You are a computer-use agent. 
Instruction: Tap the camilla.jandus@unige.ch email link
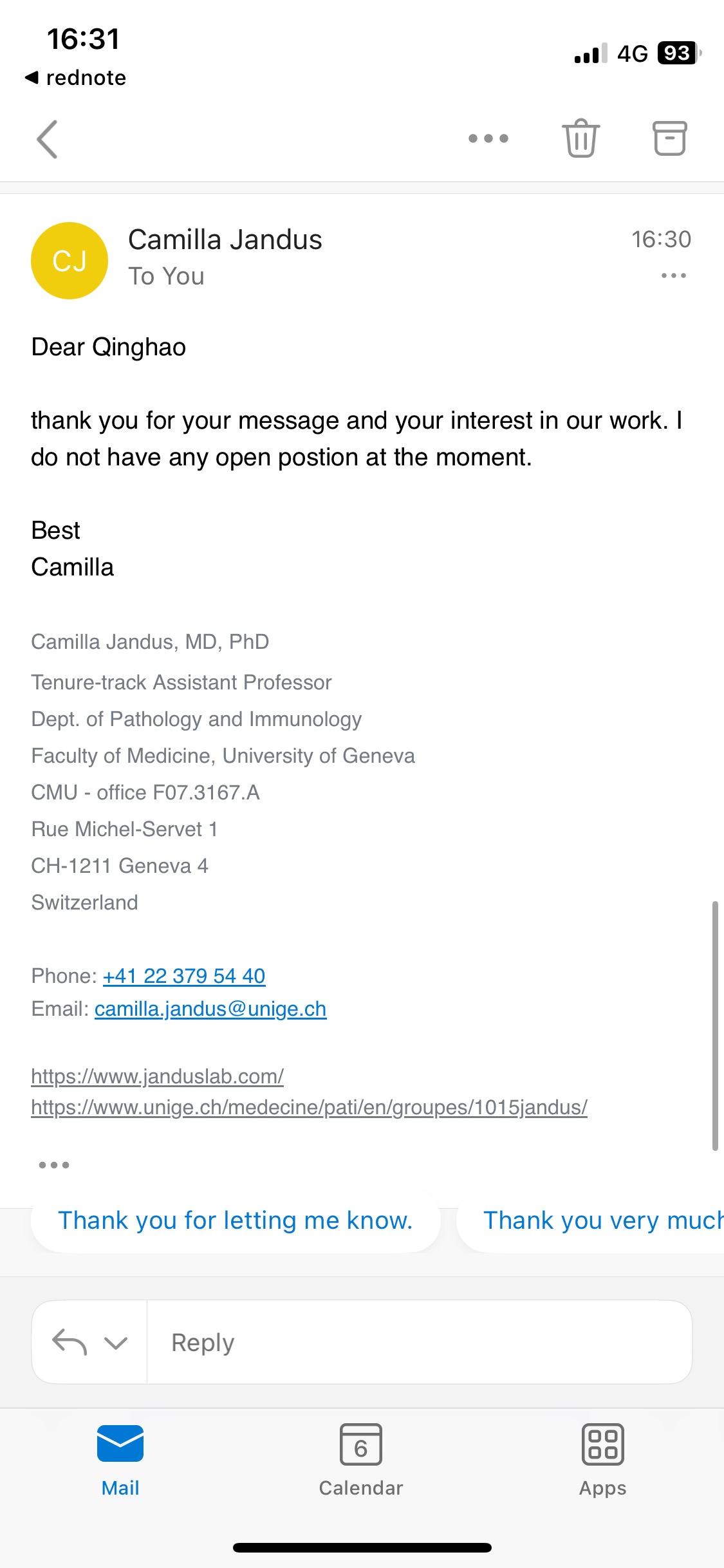210,1009
